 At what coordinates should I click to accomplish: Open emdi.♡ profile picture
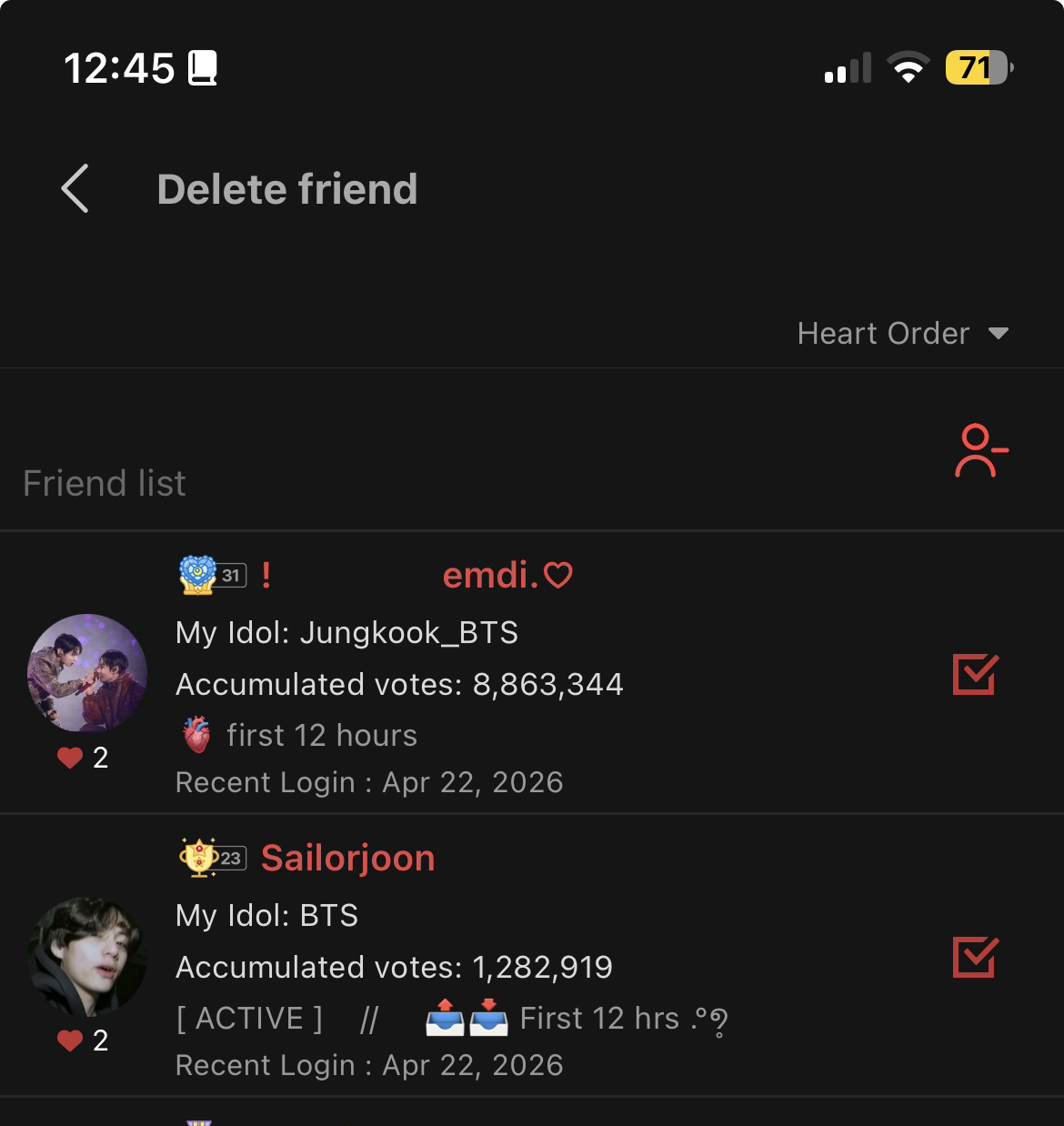tap(87, 673)
